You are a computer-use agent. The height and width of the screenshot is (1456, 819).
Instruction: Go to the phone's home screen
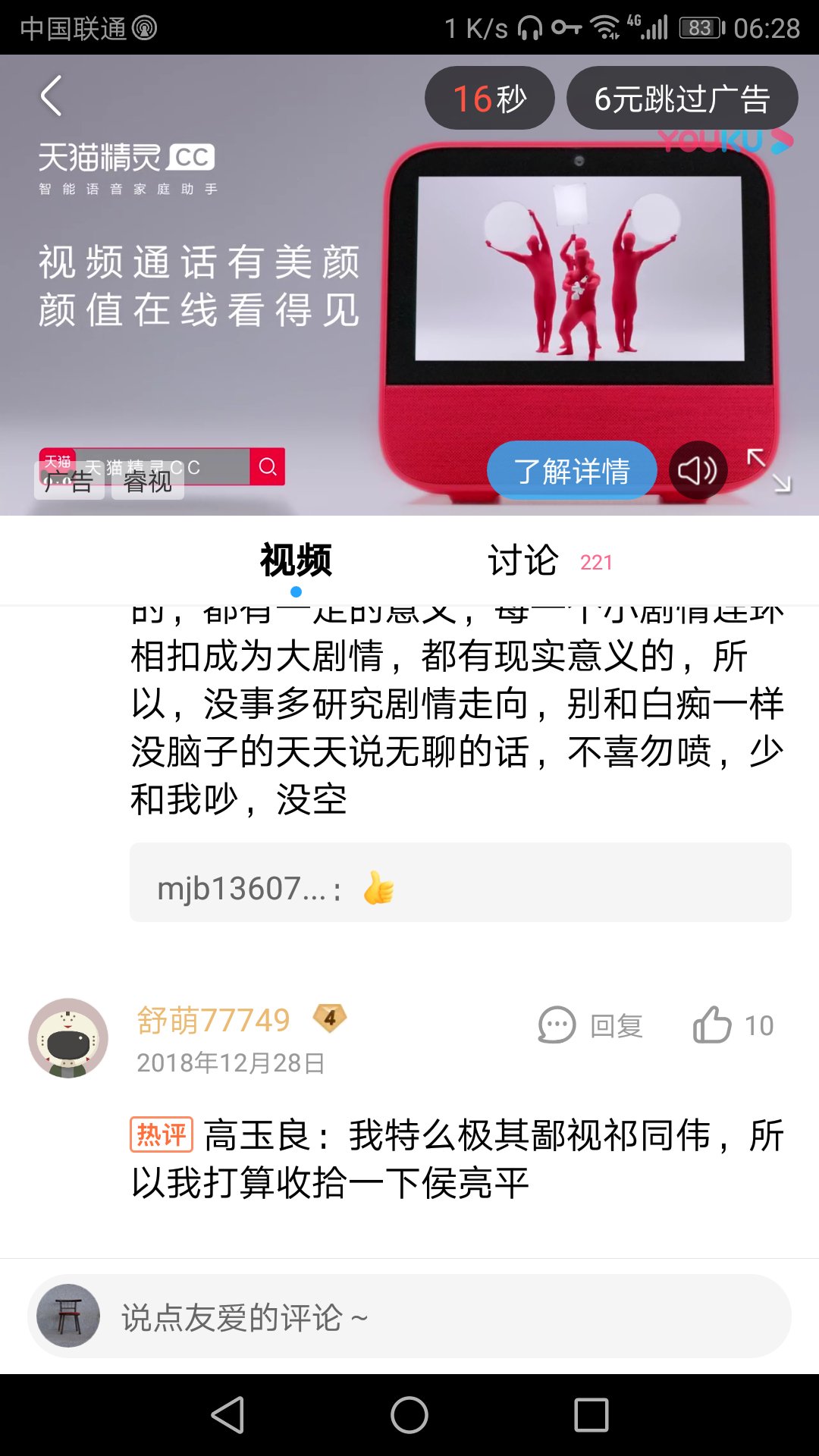(409, 1415)
